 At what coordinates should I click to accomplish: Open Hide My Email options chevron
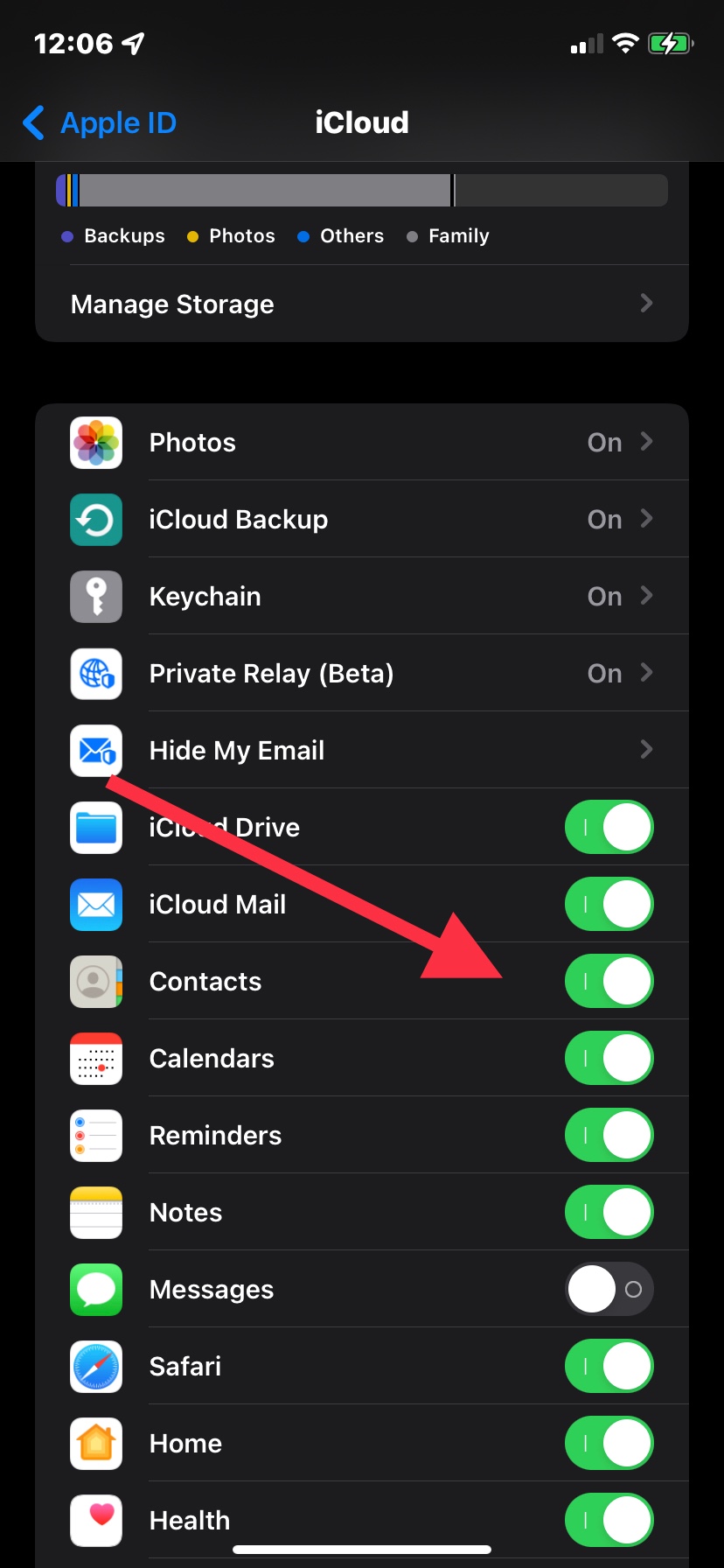point(646,751)
